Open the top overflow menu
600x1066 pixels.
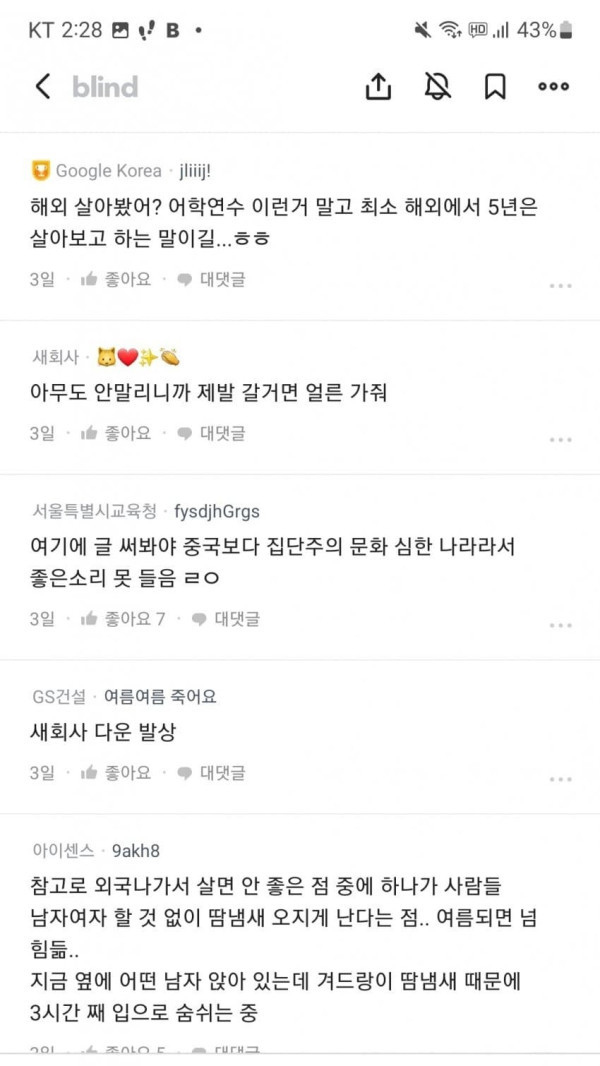[x=553, y=87]
